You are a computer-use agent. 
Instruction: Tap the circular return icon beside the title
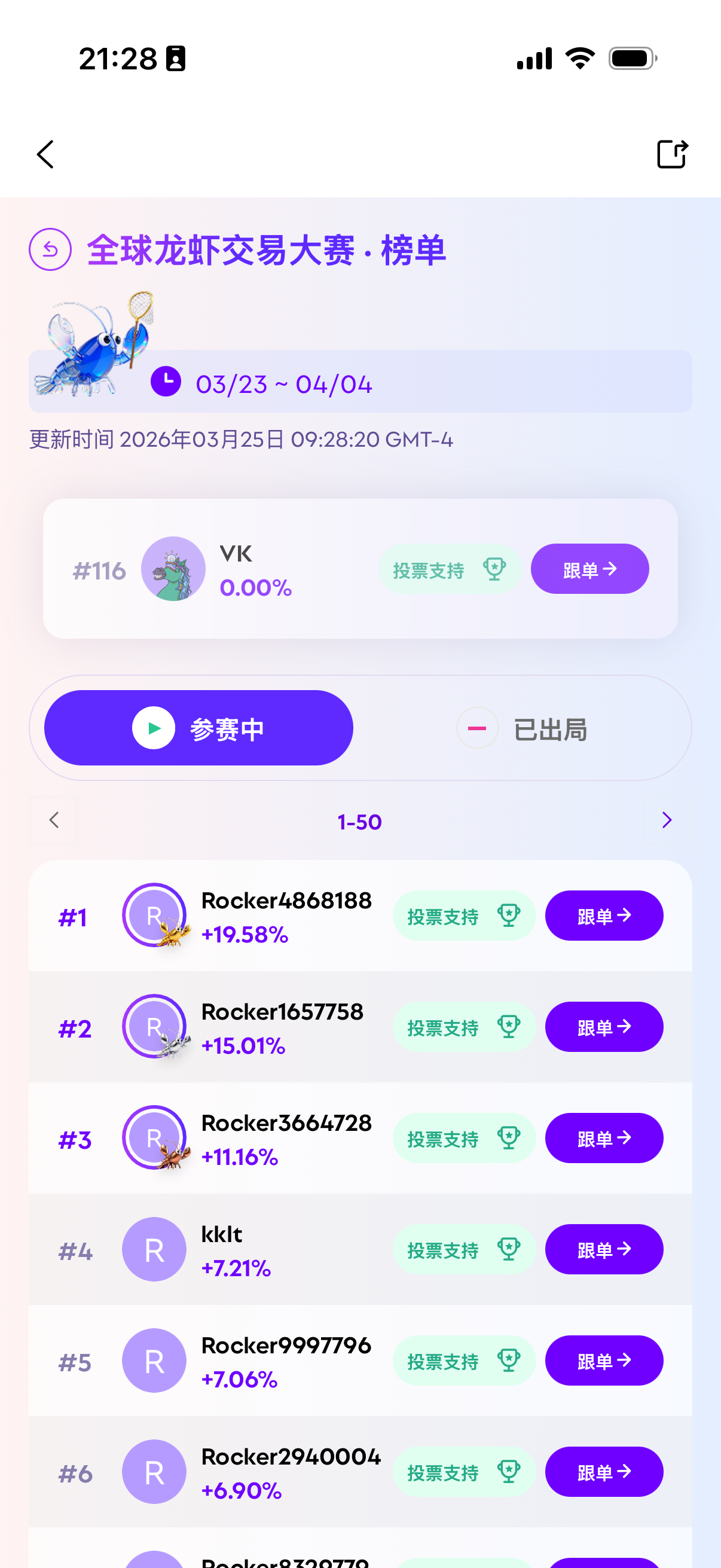[x=50, y=249]
